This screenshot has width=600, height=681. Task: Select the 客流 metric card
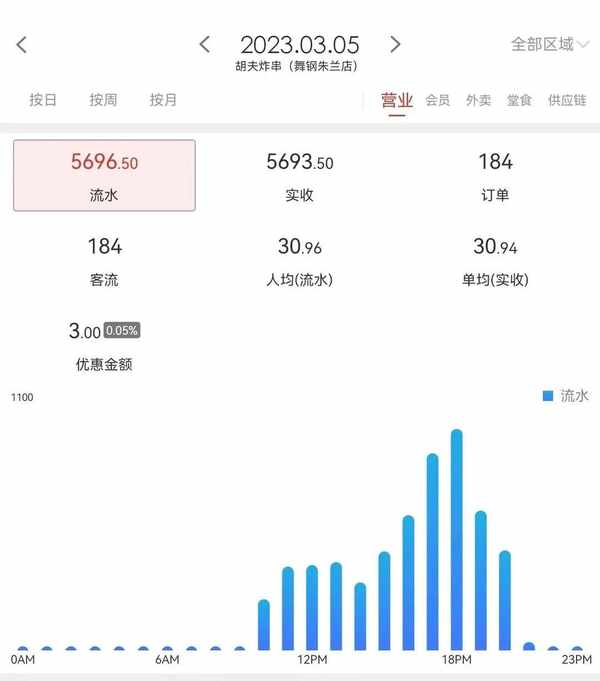pos(104,261)
